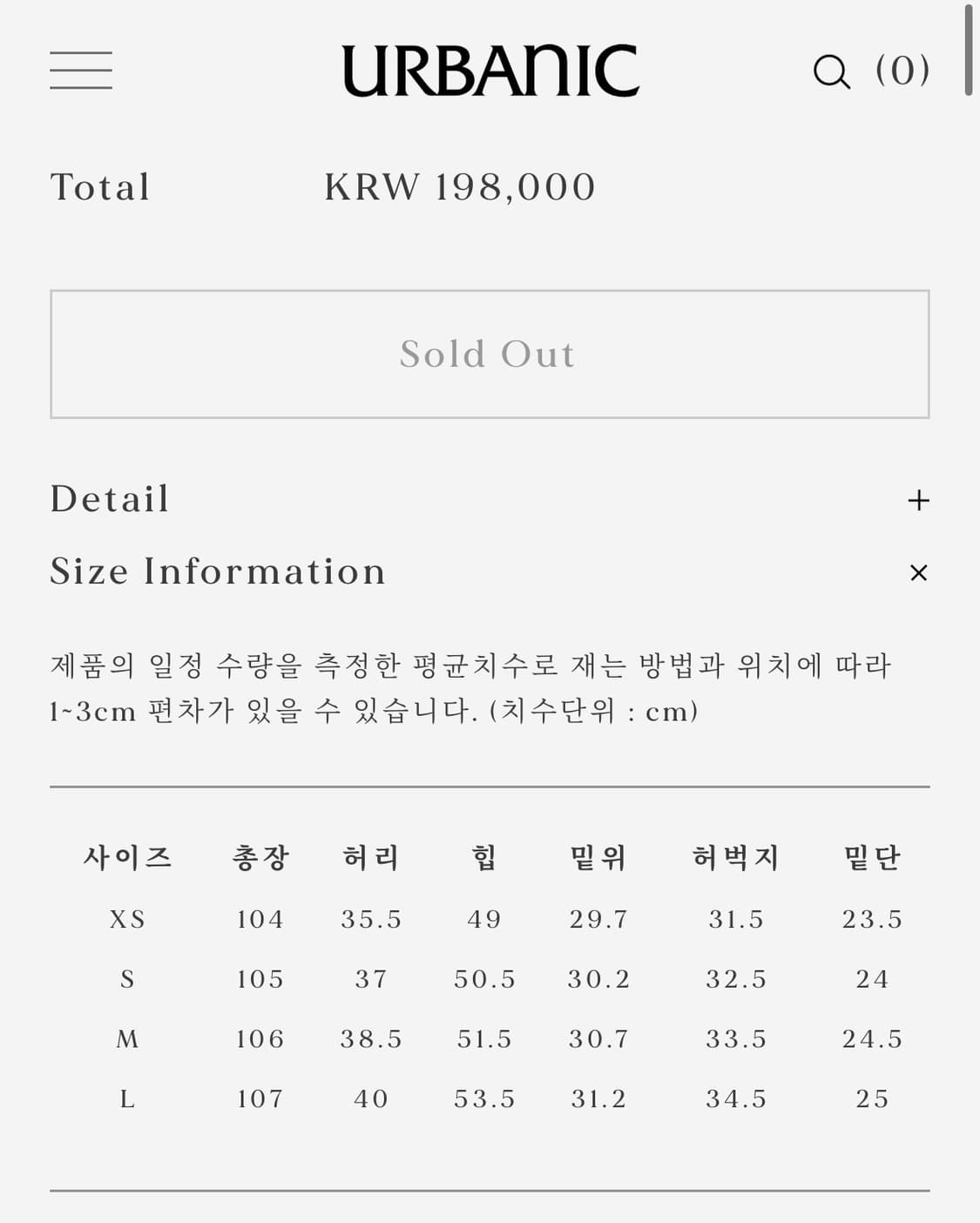Select the Size Information heading
Image resolution: width=980 pixels, height=1223 pixels.
click(218, 571)
